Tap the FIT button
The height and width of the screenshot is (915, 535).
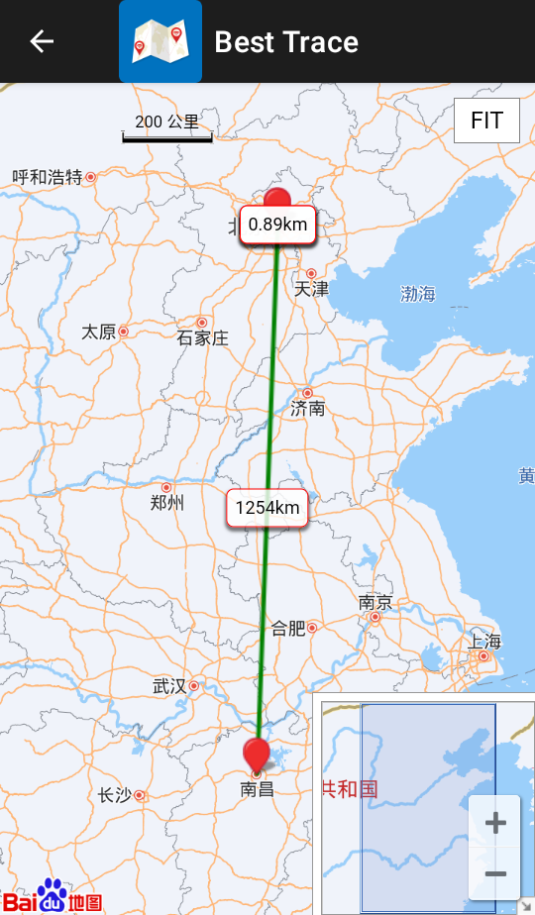487,121
